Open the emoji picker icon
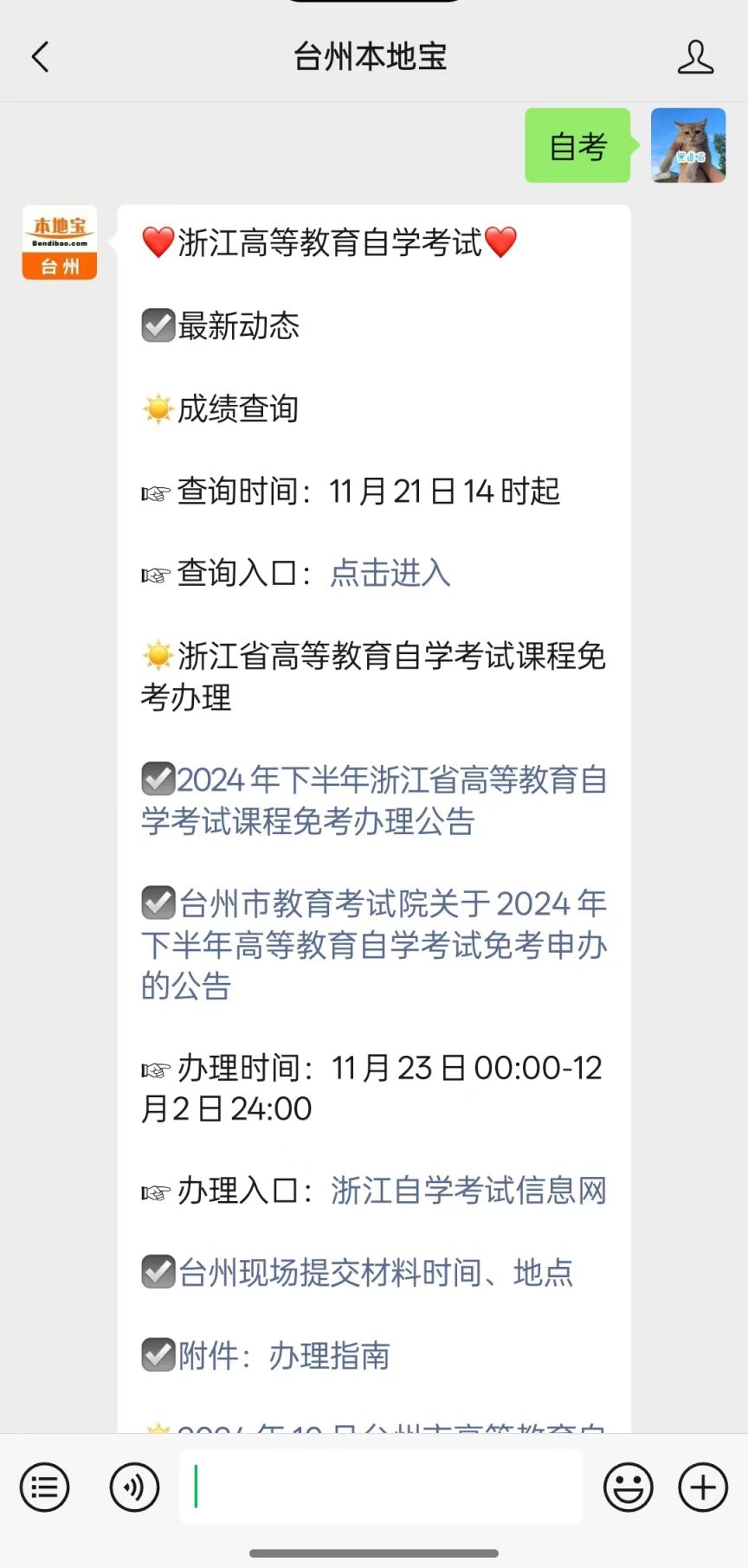 click(629, 1487)
